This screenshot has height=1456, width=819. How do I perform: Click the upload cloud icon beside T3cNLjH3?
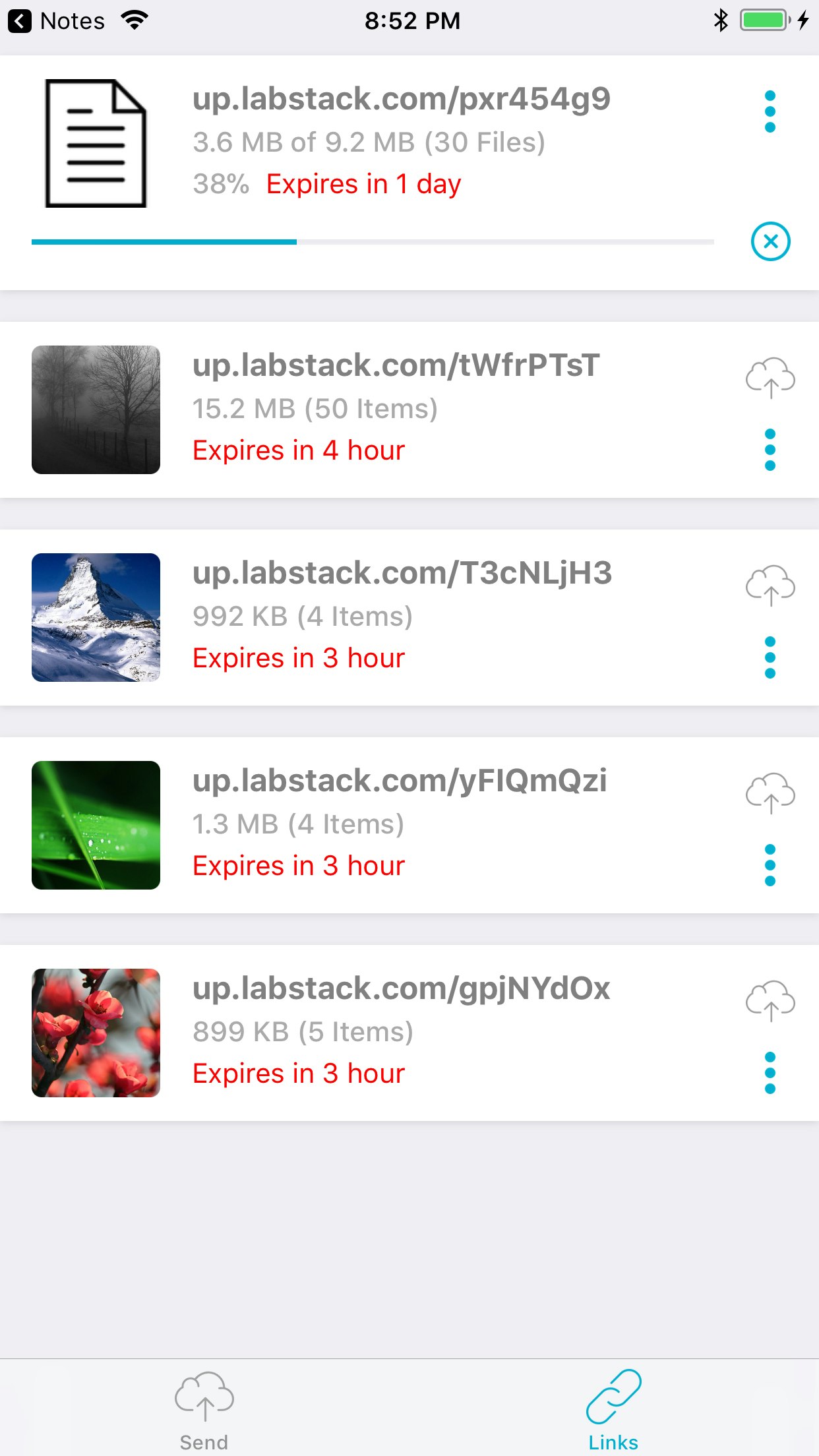770,586
